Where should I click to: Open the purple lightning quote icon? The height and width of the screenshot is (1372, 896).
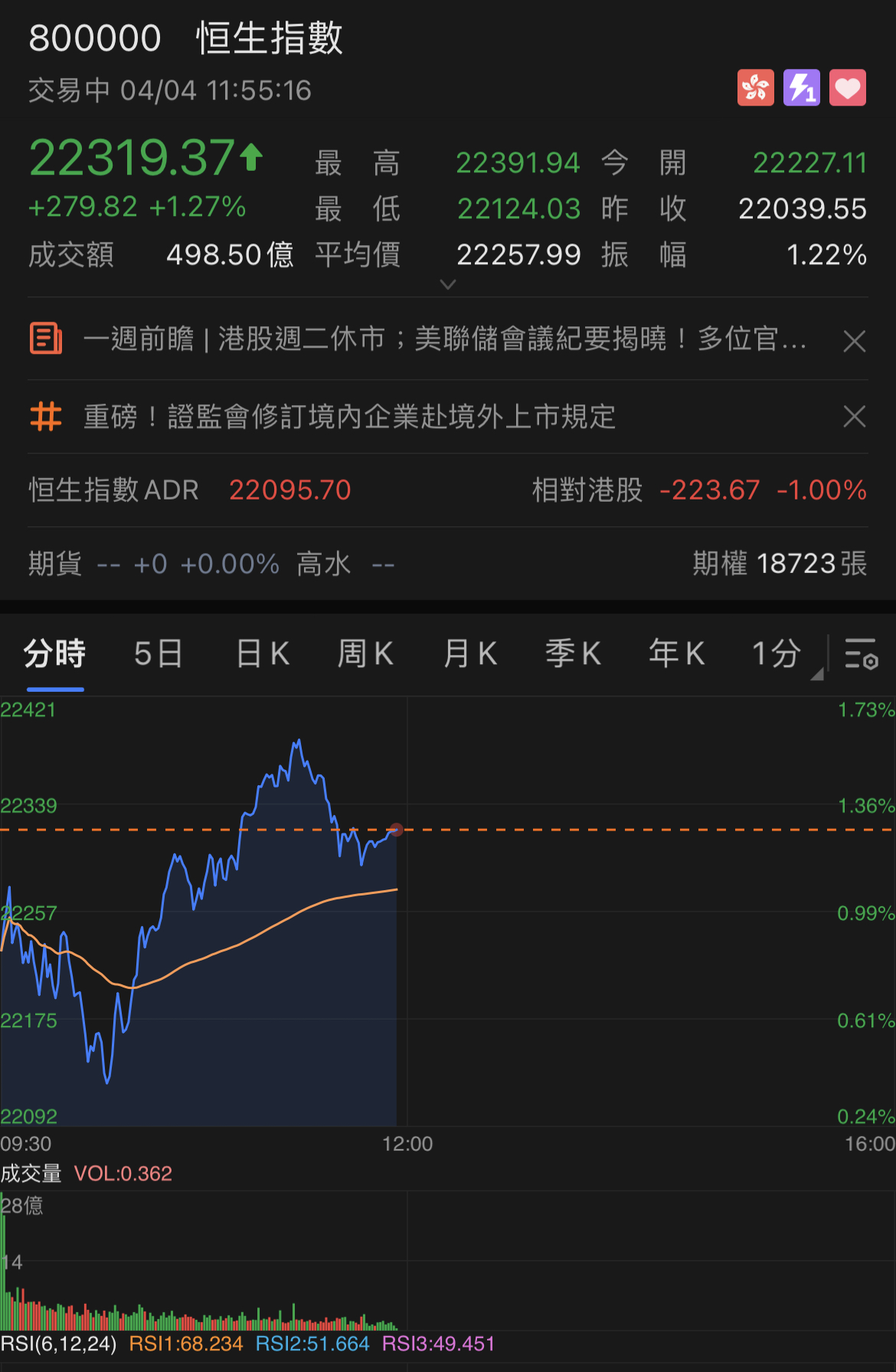[x=801, y=87]
